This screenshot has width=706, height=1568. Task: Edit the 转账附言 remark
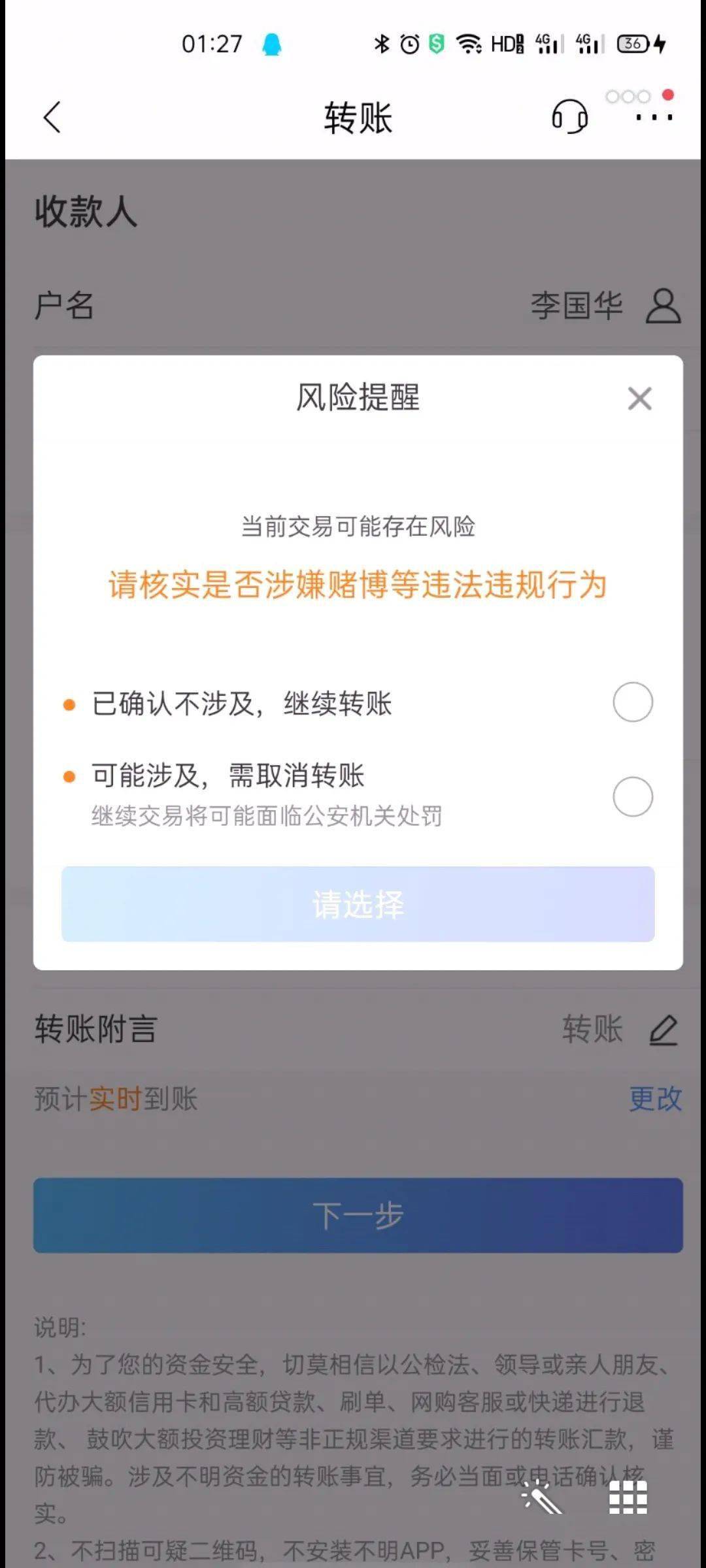click(x=663, y=1030)
